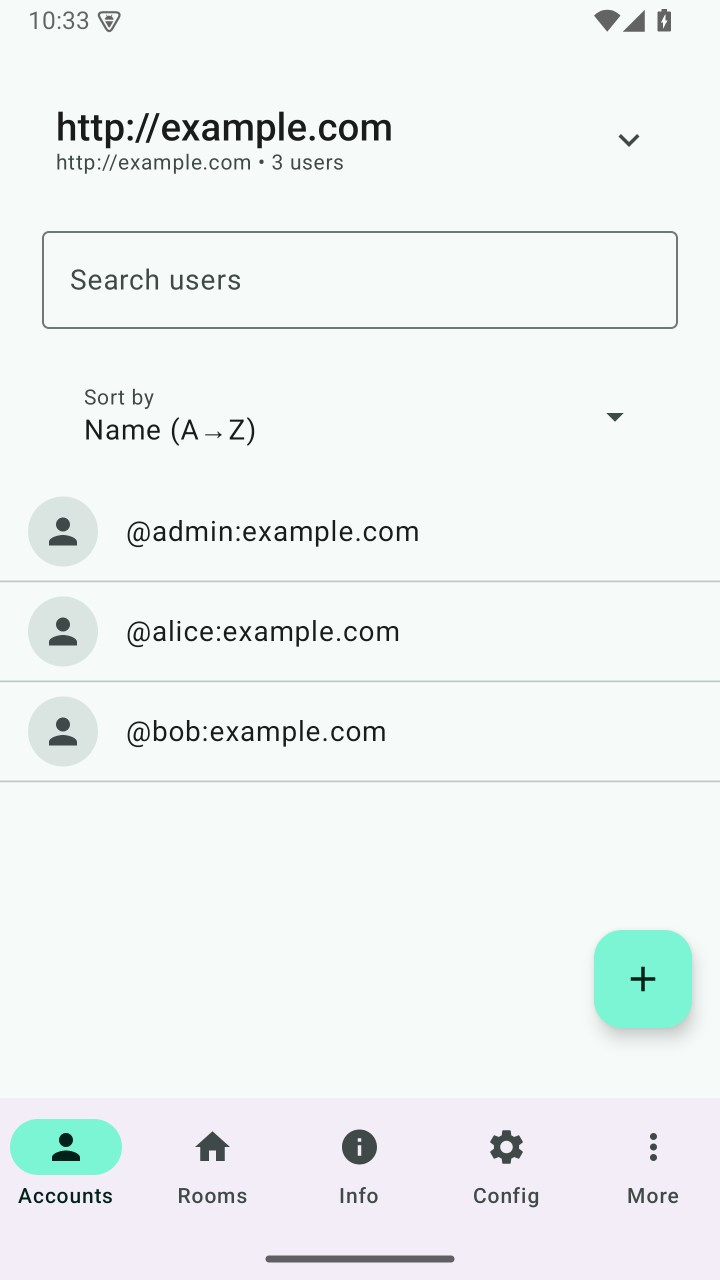Add a new user with plus button
This screenshot has width=720, height=1280.
point(643,979)
